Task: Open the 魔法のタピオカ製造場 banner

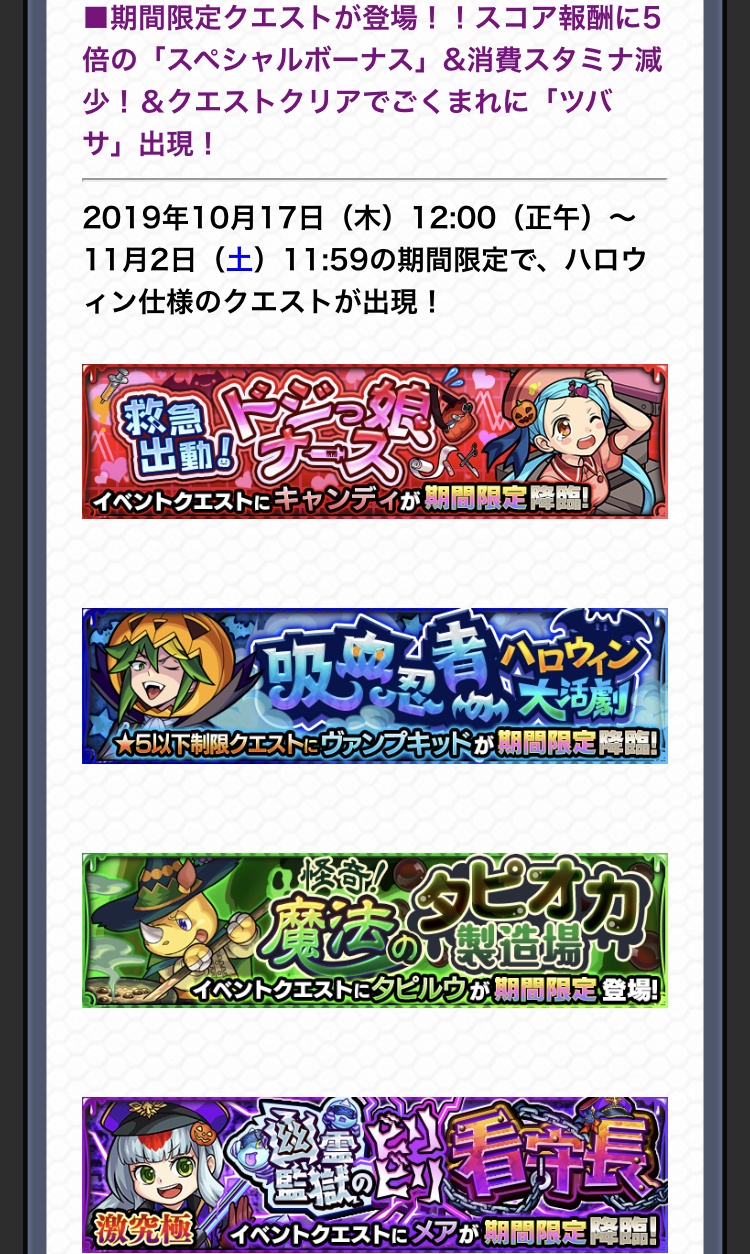Action: pos(375,930)
